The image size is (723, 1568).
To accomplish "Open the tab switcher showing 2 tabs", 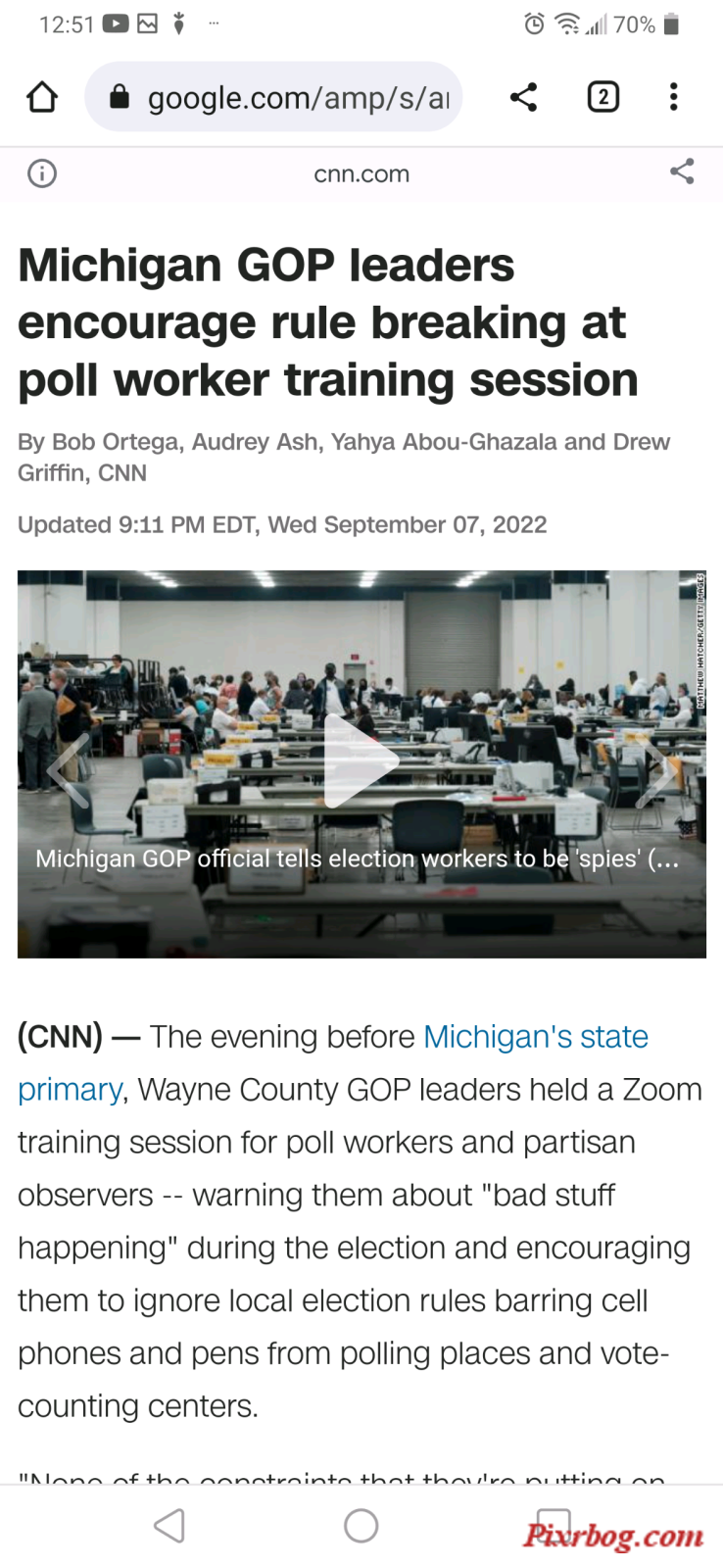I will (602, 97).
